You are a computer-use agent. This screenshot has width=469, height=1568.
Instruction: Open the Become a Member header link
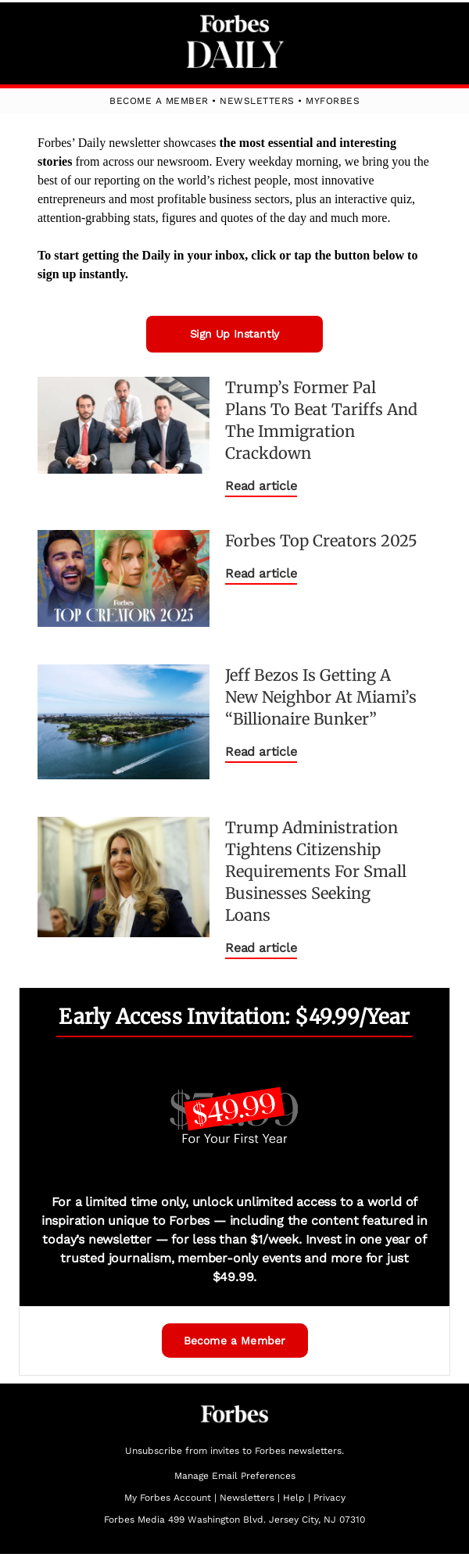click(159, 101)
